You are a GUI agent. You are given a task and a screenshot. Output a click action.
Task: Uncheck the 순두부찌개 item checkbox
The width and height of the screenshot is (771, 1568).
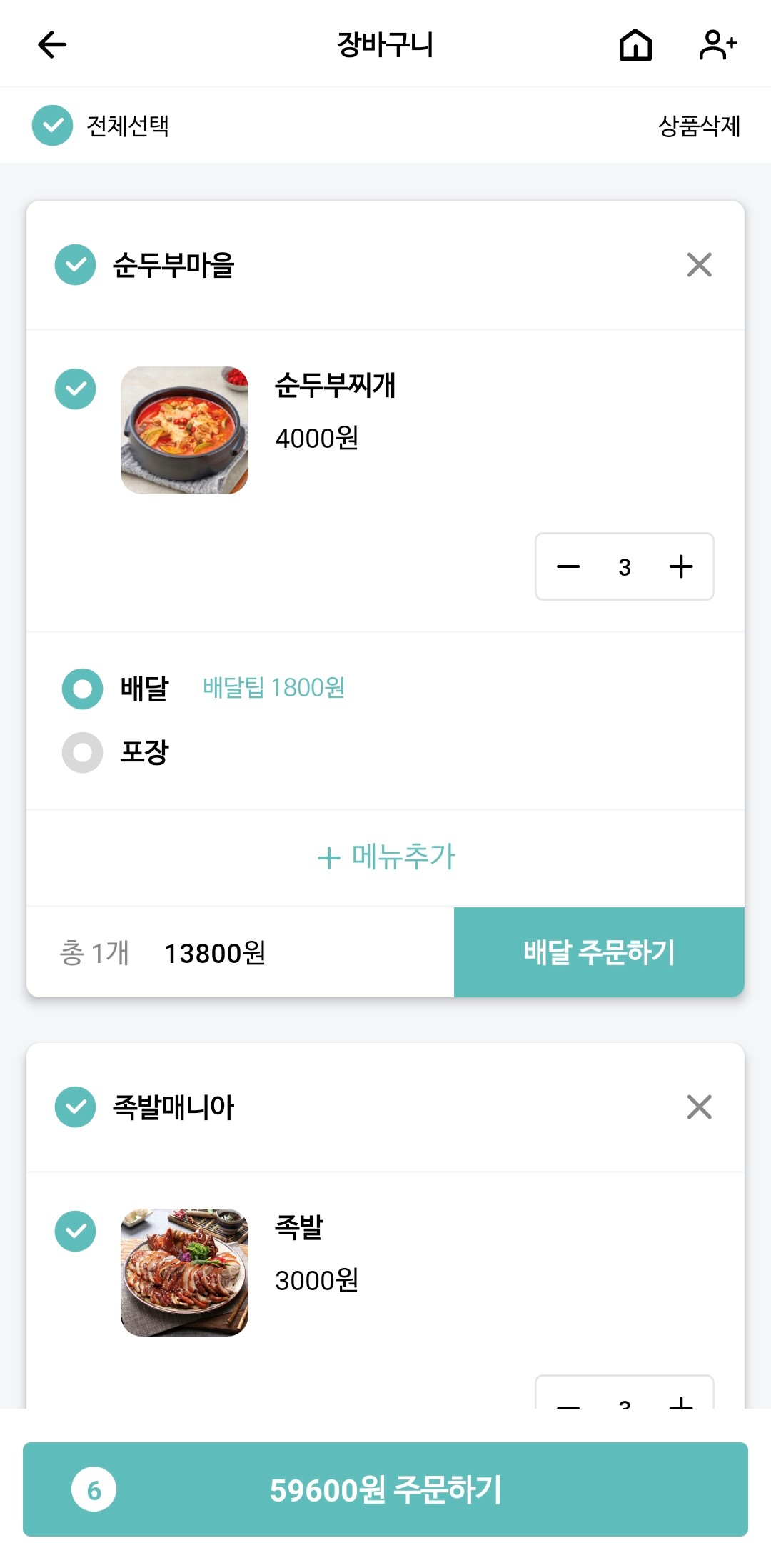pos(75,389)
